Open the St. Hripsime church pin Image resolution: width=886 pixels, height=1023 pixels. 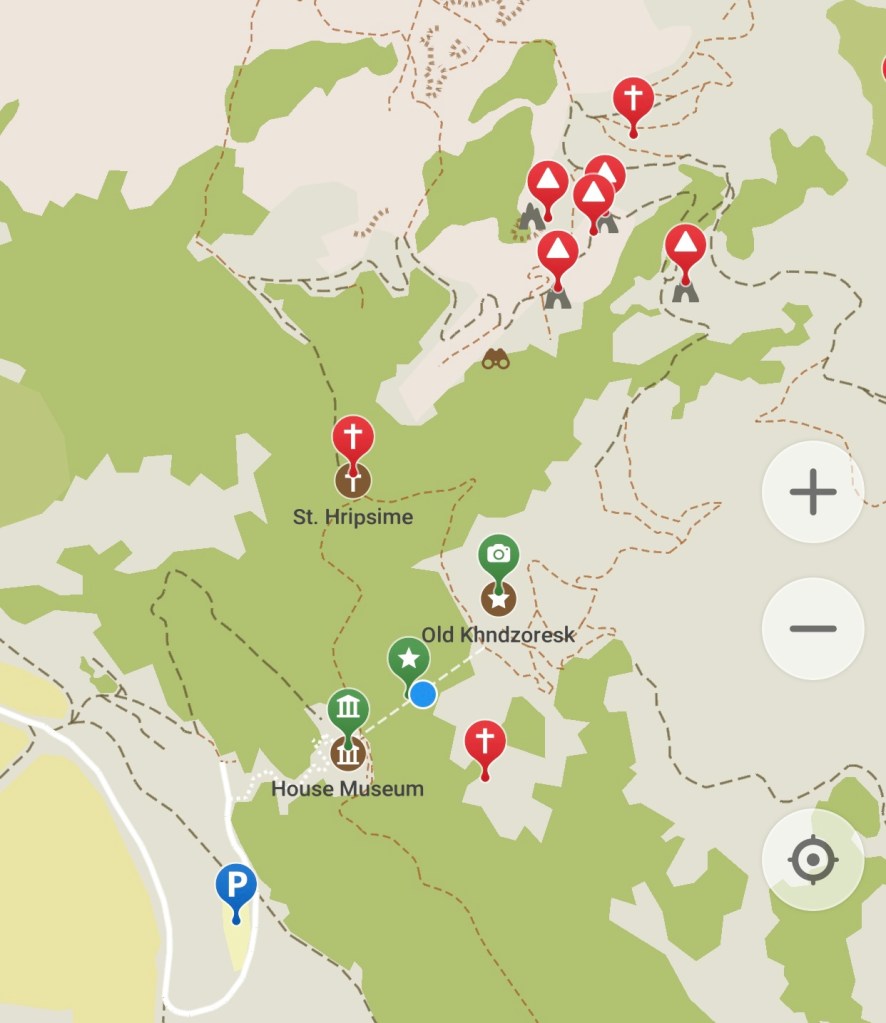pos(352,438)
